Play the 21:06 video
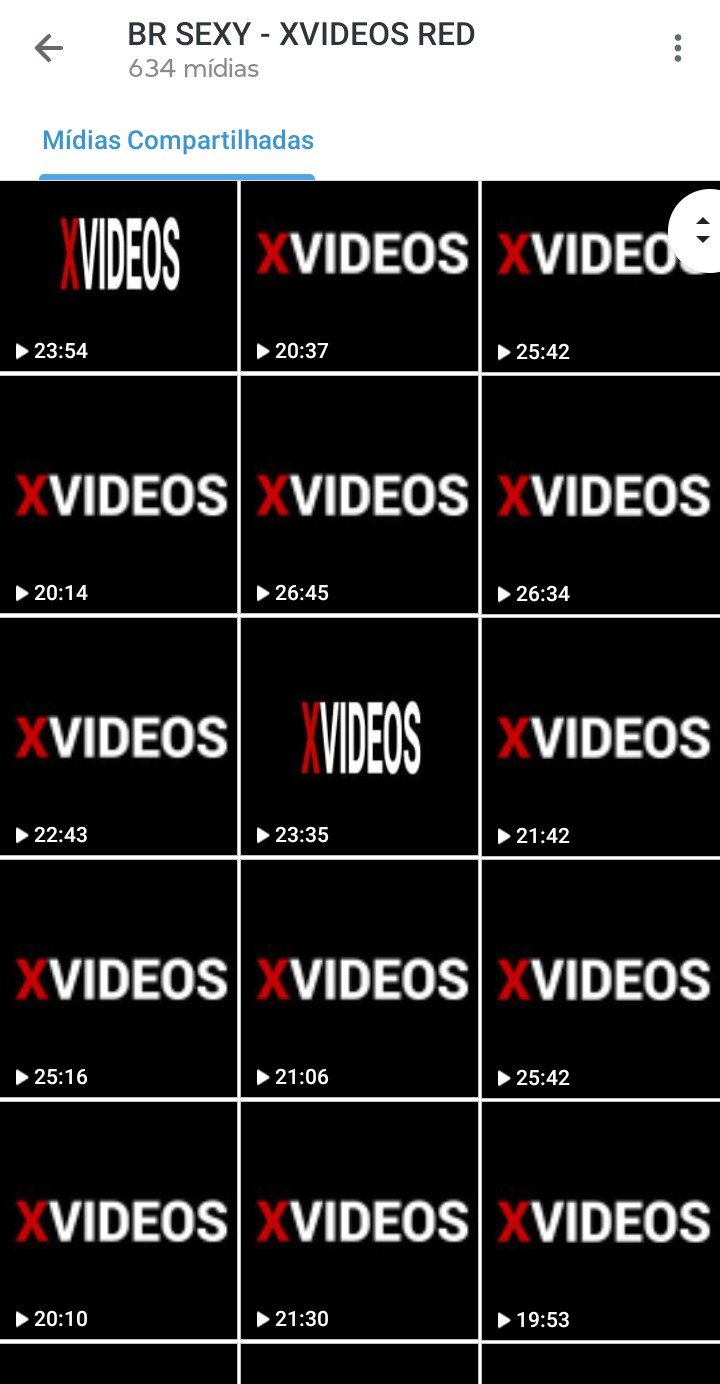720x1384 pixels. 360,979
